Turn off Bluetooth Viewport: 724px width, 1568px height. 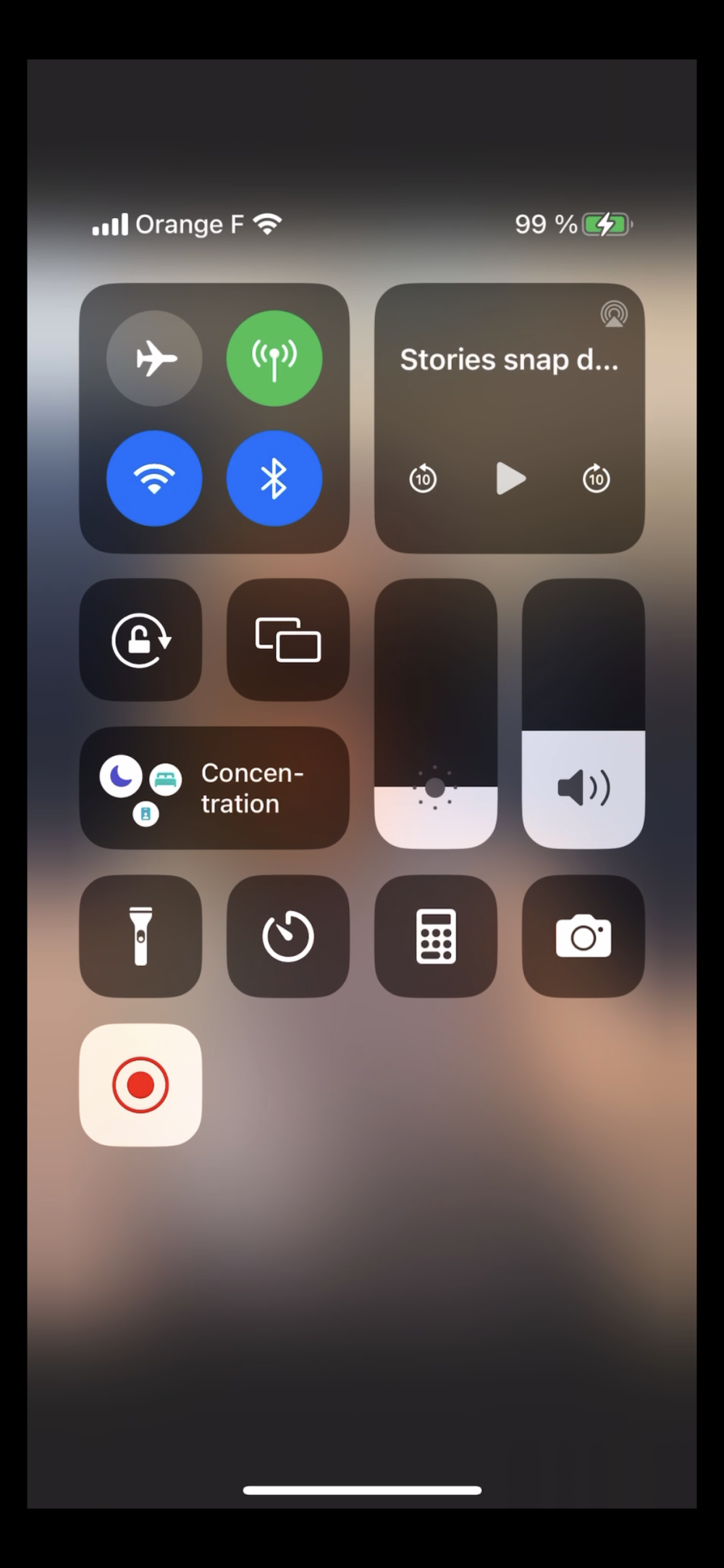[x=274, y=478]
